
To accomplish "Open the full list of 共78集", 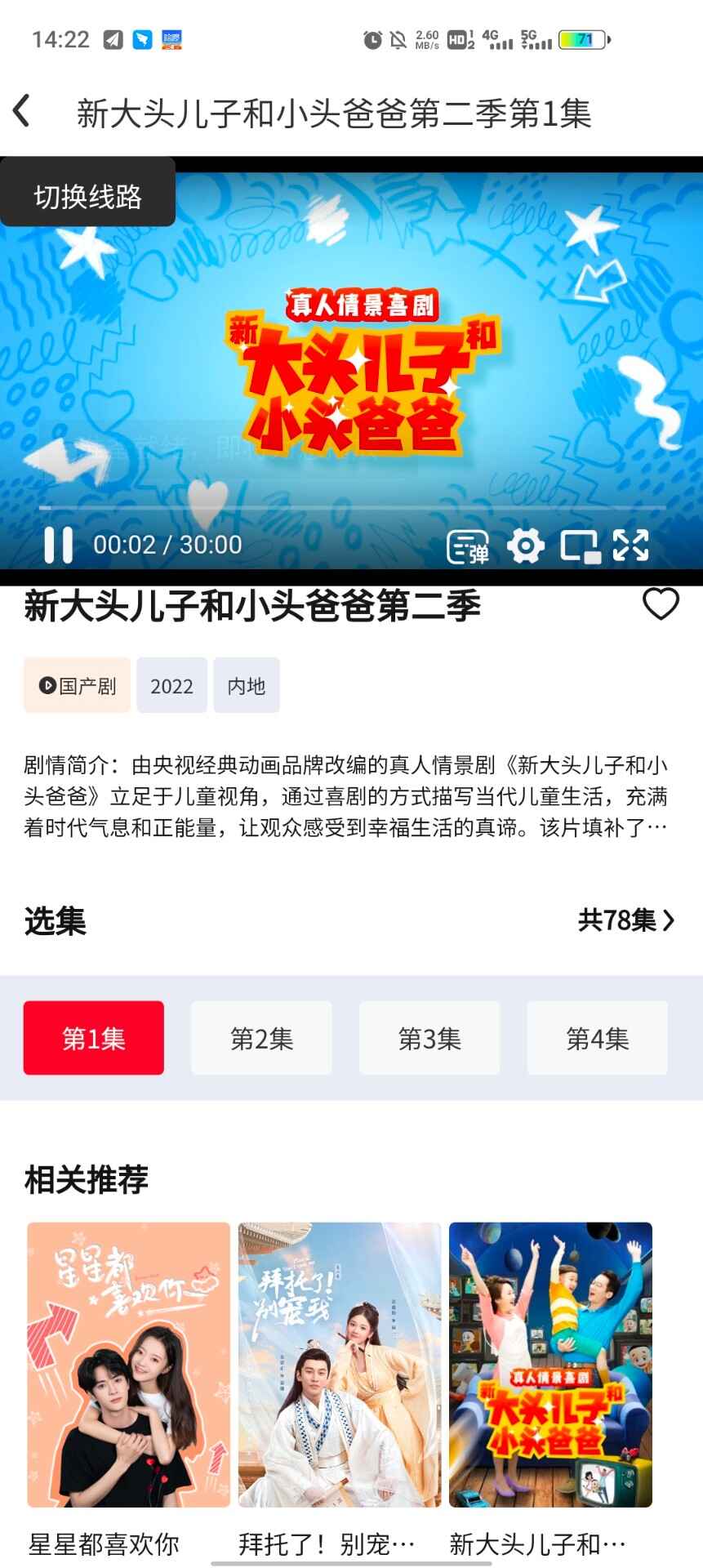I will [x=626, y=920].
